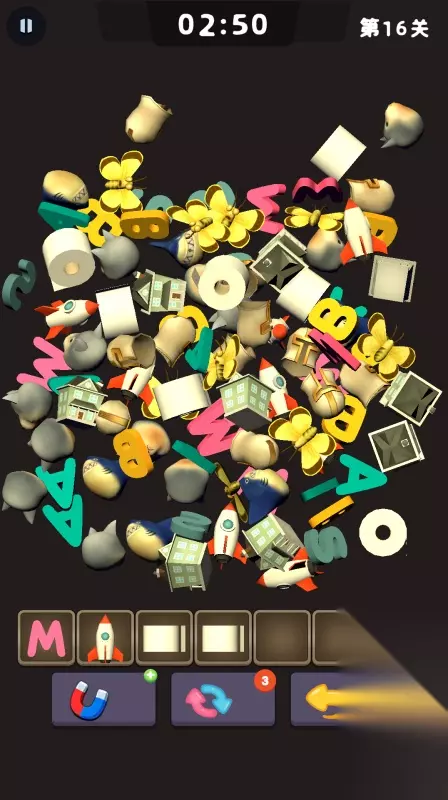This screenshot has width=448, height=800.
Task: Pause the game
Action: pyautogui.click(x=26, y=26)
